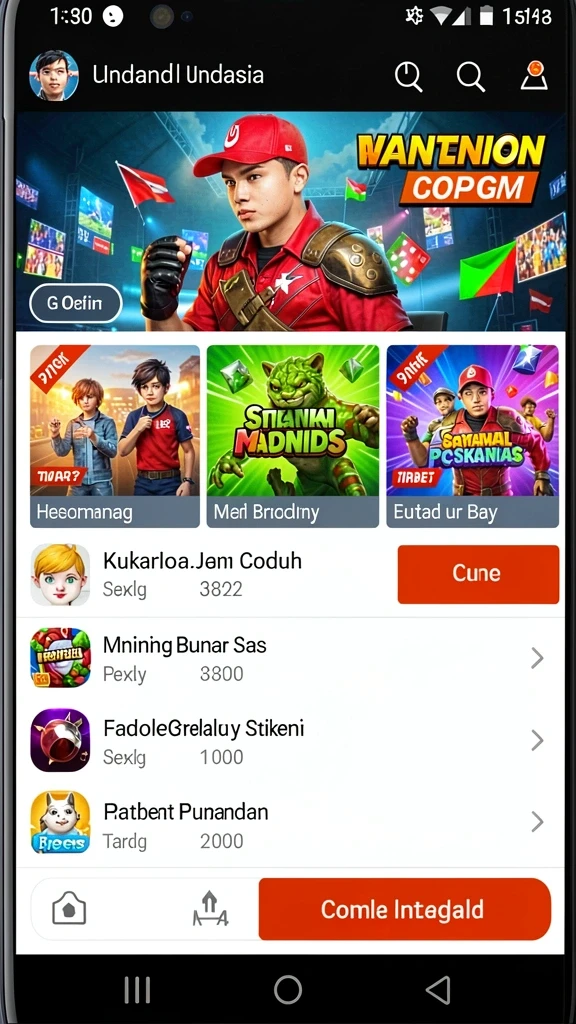This screenshot has height=1024, width=576.
Task: Tap the Comle Integald button
Action: tap(404, 909)
